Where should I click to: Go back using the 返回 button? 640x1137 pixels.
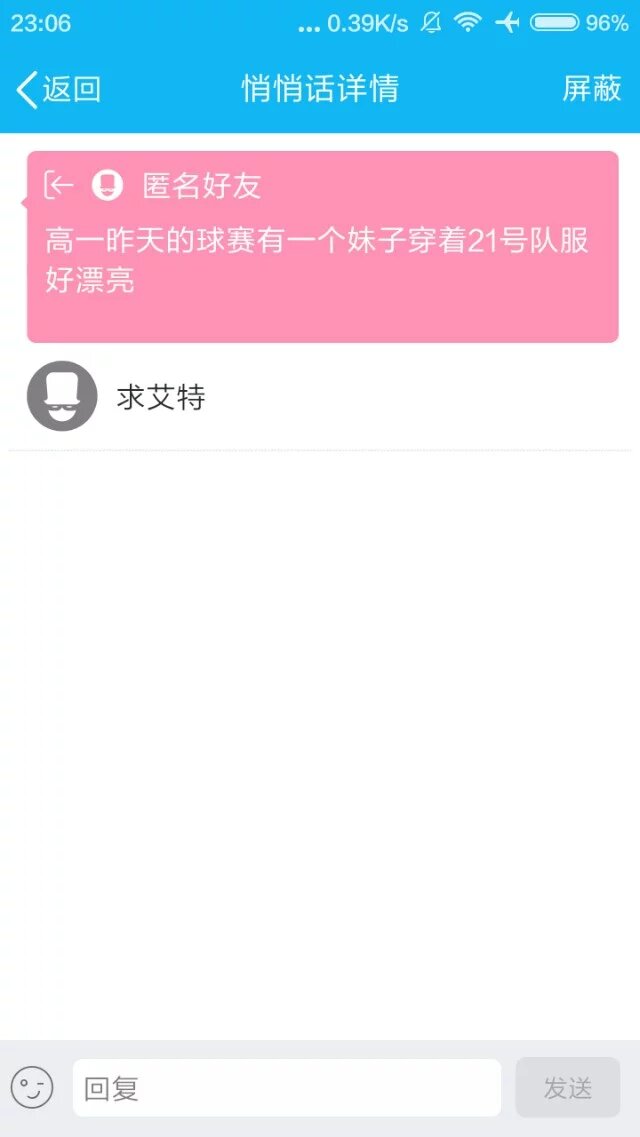59,89
